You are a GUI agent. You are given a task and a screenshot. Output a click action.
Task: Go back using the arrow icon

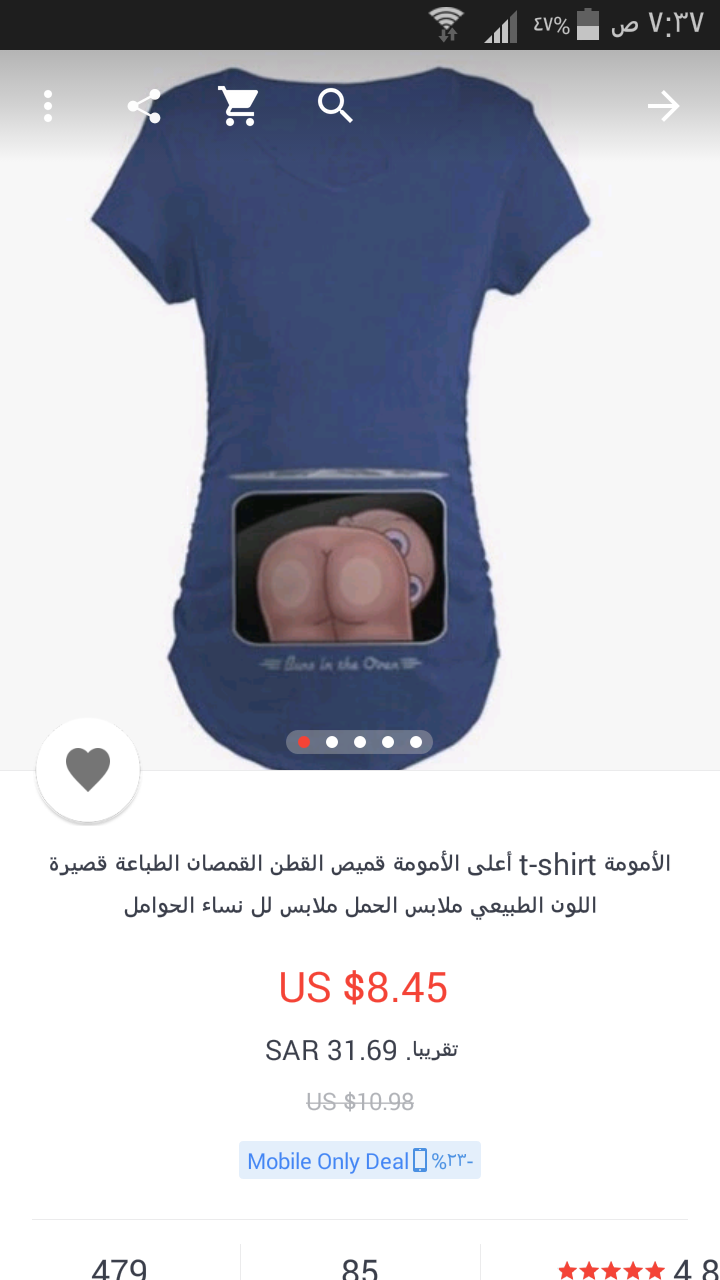tap(663, 106)
